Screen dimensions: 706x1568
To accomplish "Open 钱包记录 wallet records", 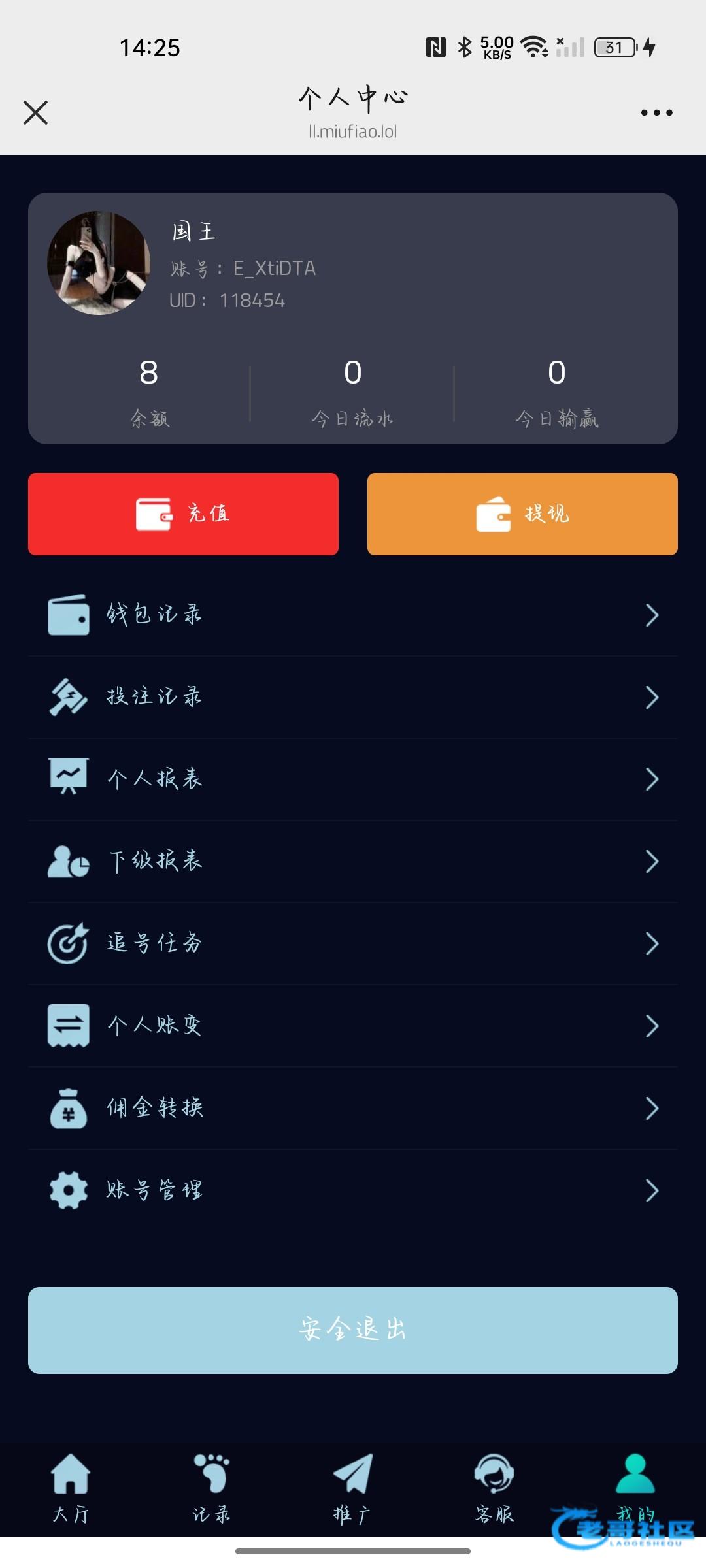I will [x=353, y=615].
